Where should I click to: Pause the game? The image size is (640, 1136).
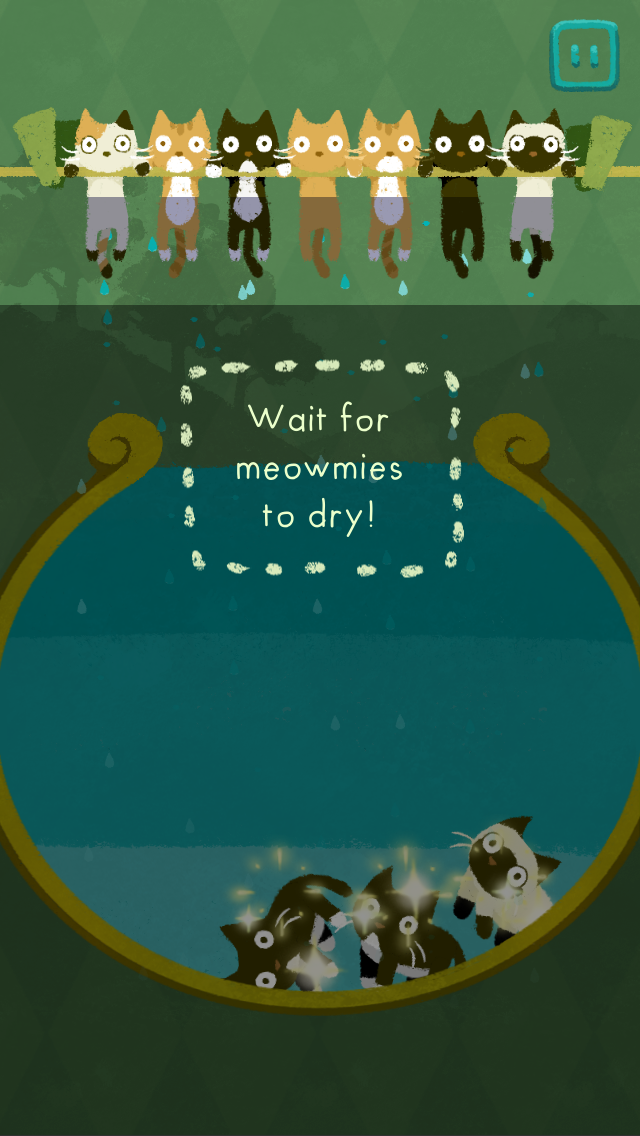583,54
